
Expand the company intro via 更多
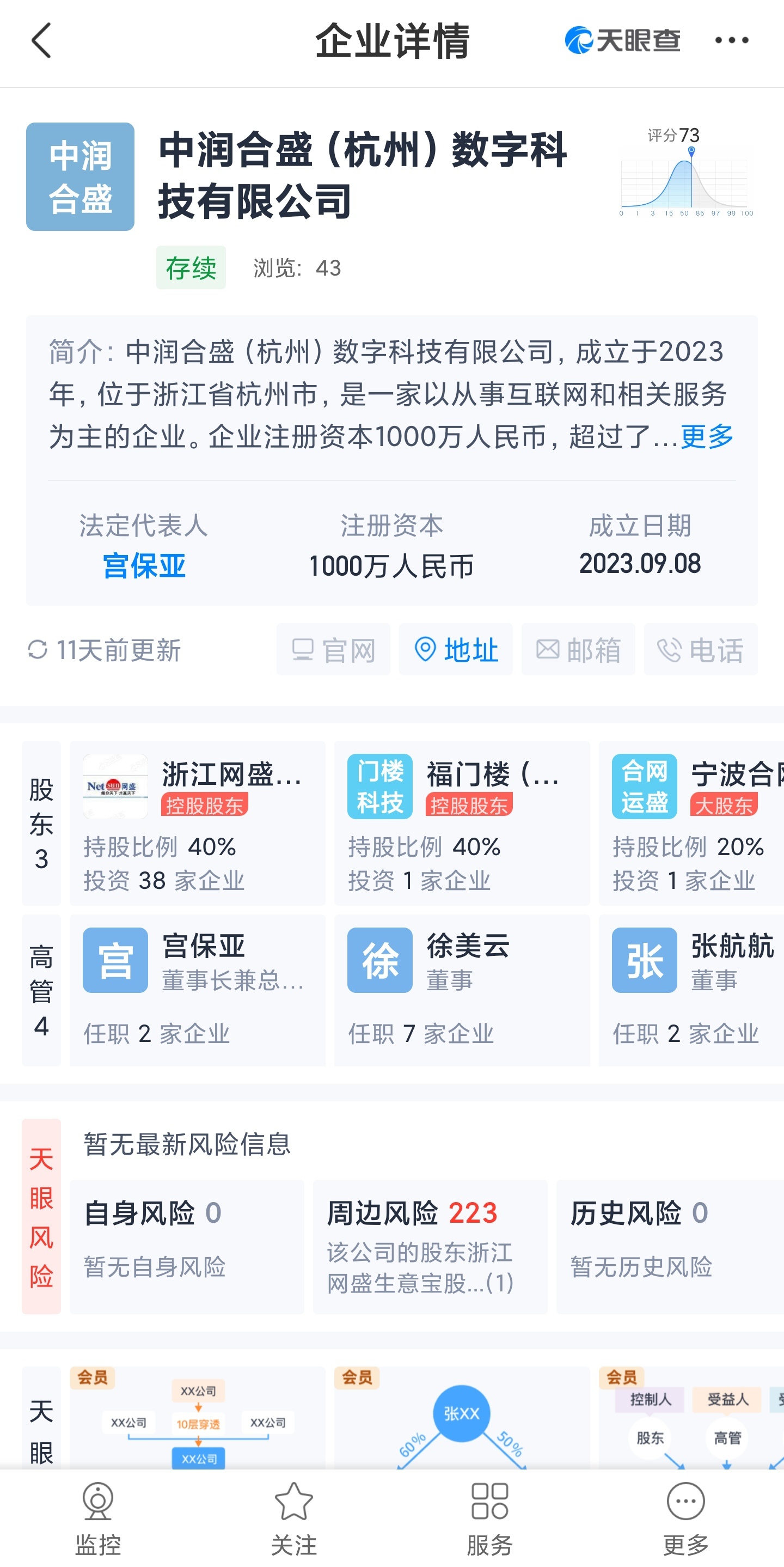(x=707, y=436)
